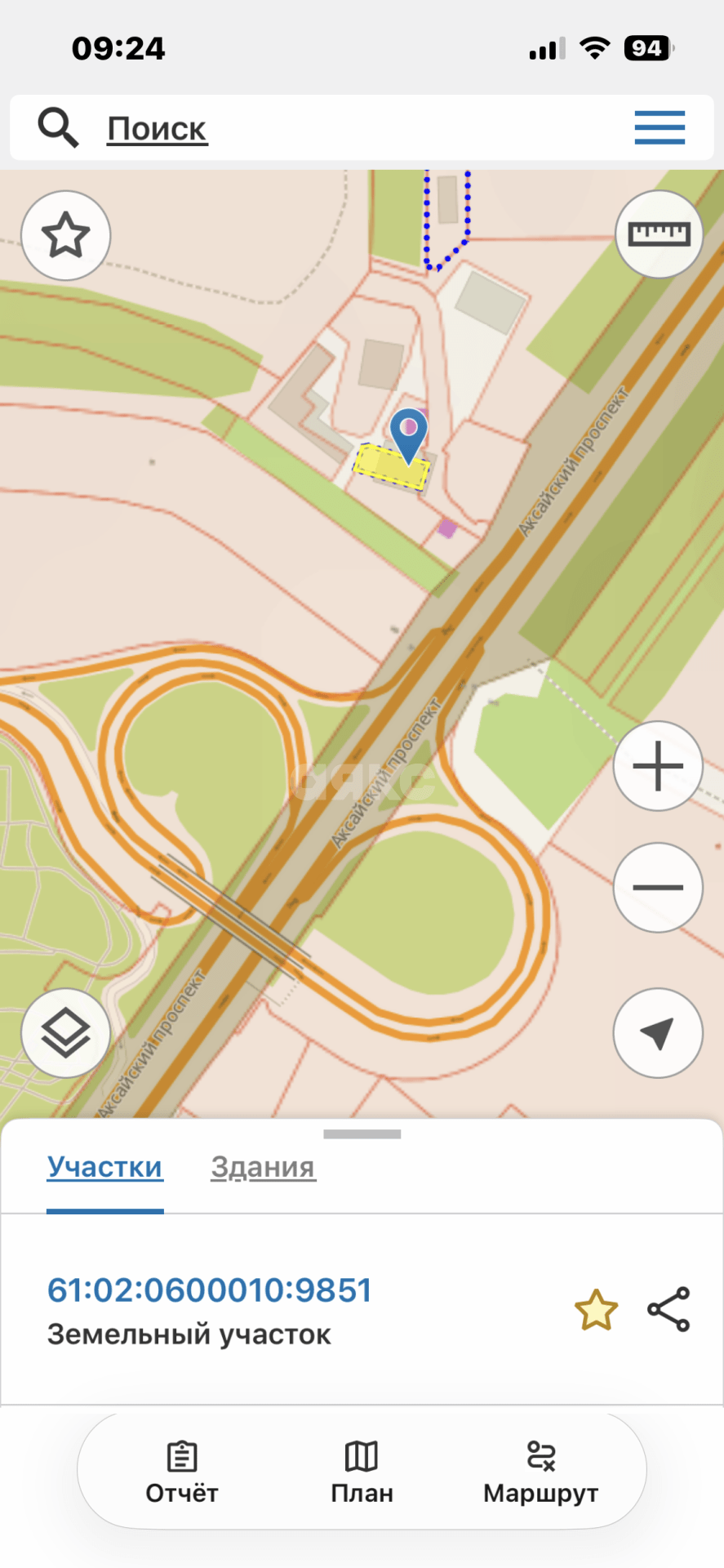The image size is (724, 1568).
Task: Open the hamburger menu
Action: (660, 127)
